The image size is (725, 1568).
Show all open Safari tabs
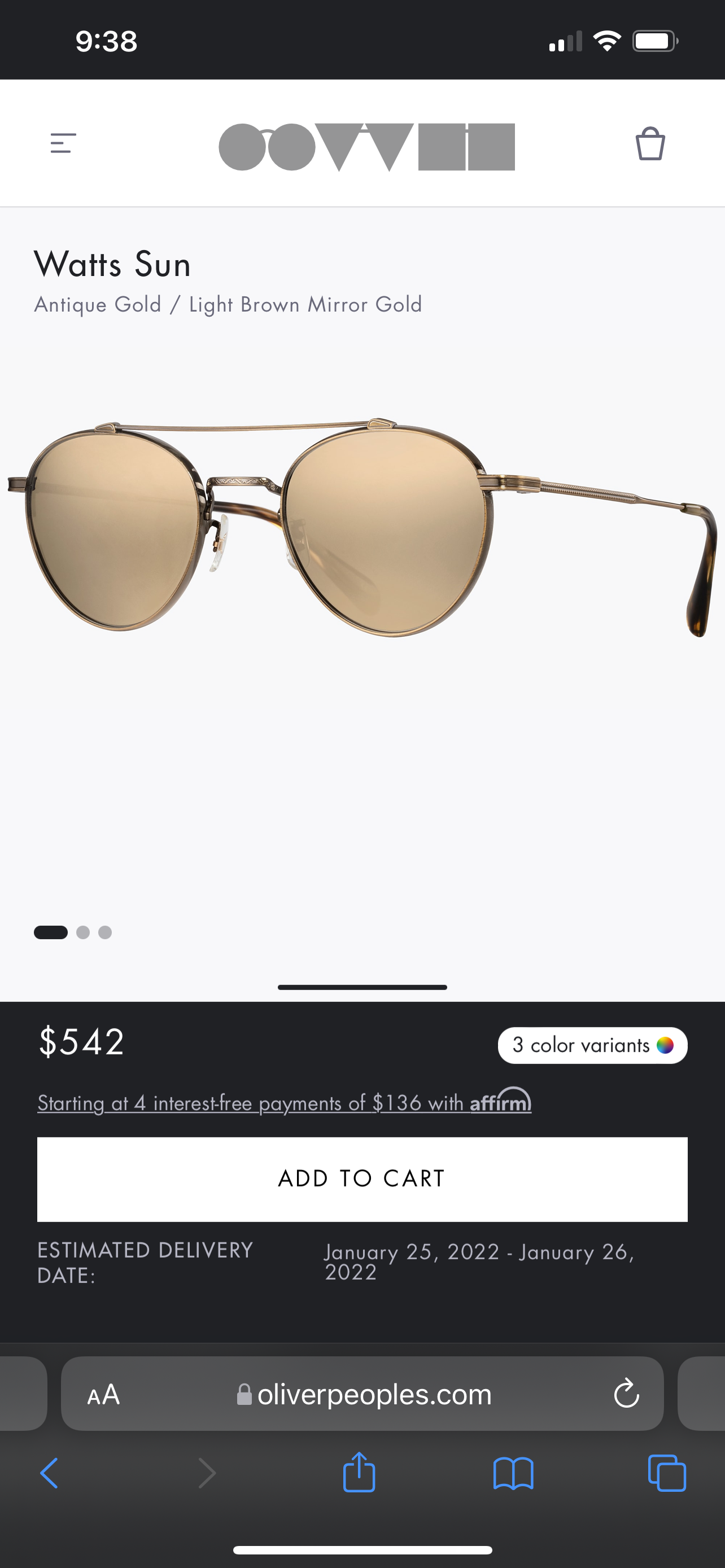(x=667, y=1473)
